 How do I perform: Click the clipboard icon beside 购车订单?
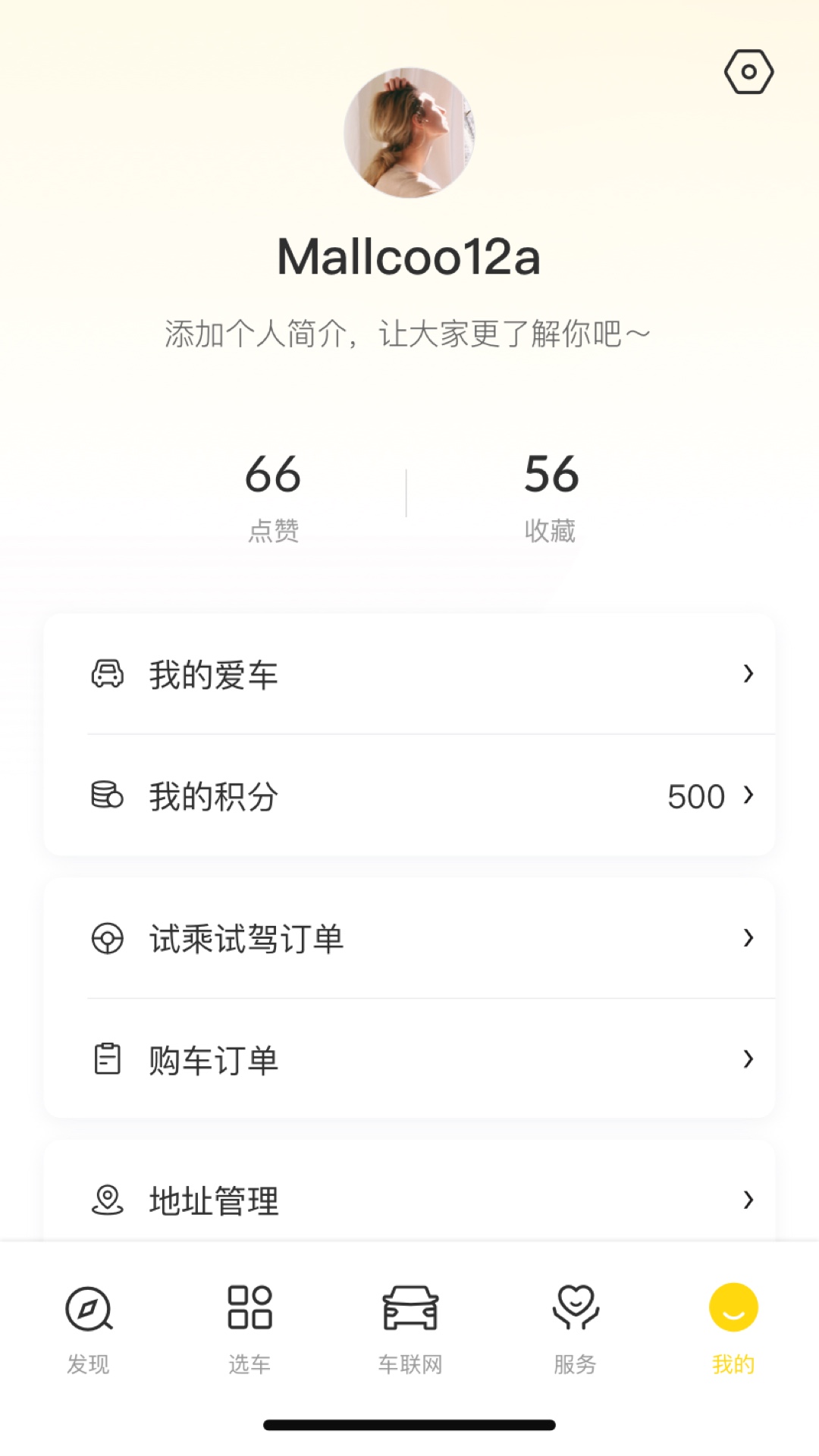pos(107,1059)
